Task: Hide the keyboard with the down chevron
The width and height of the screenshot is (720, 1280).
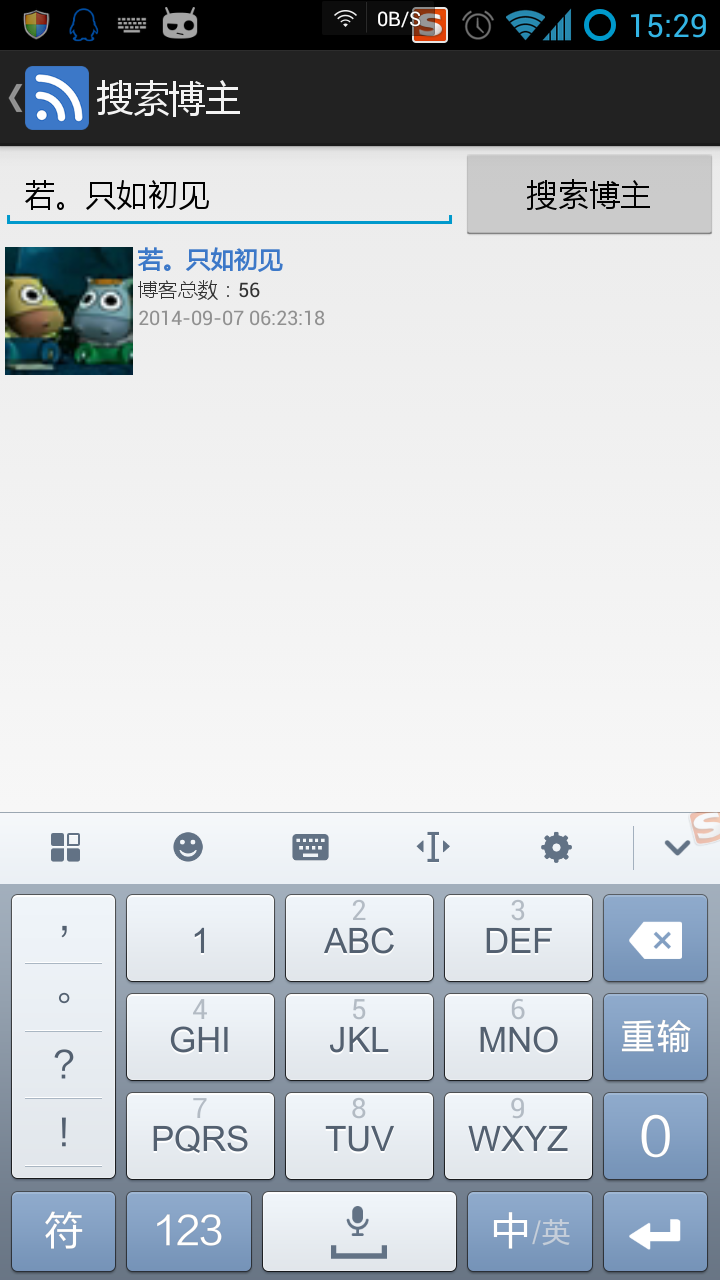Action: click(677, 847)
